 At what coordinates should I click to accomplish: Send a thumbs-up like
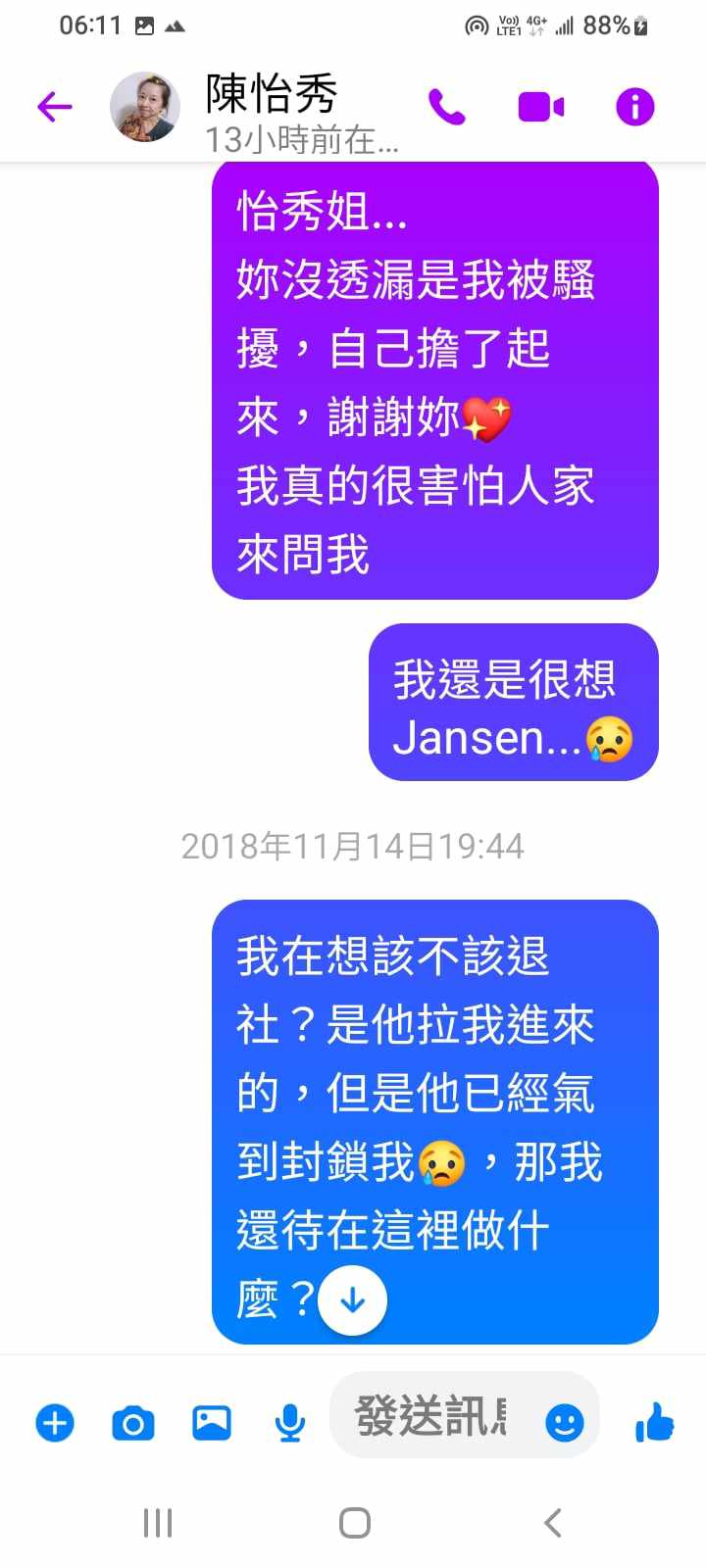[x=654, y=1422]
